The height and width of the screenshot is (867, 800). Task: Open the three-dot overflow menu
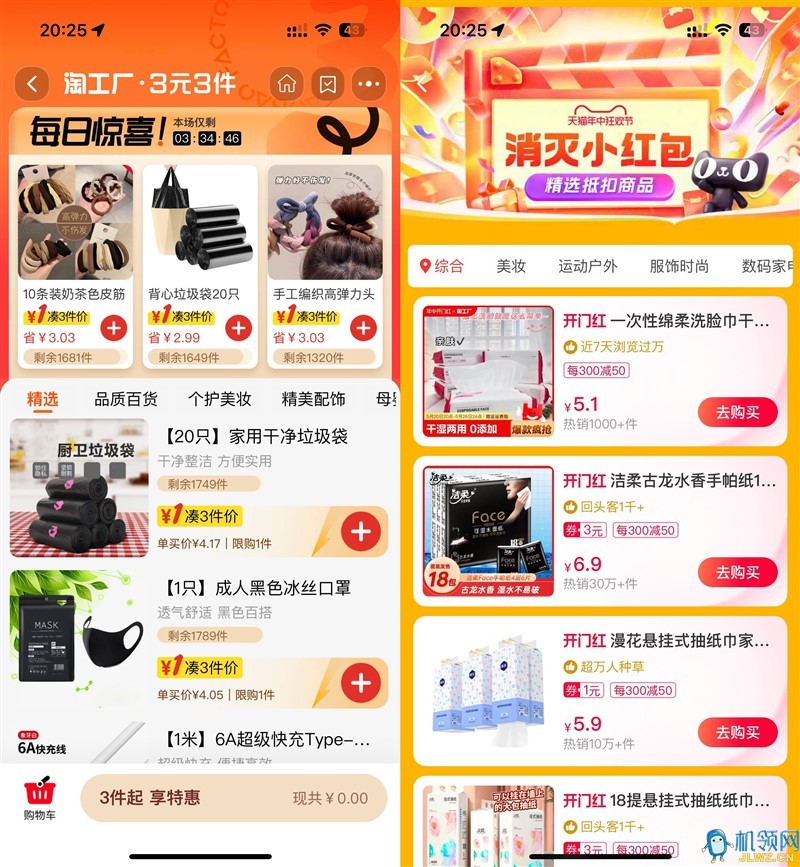click(368, 84)
